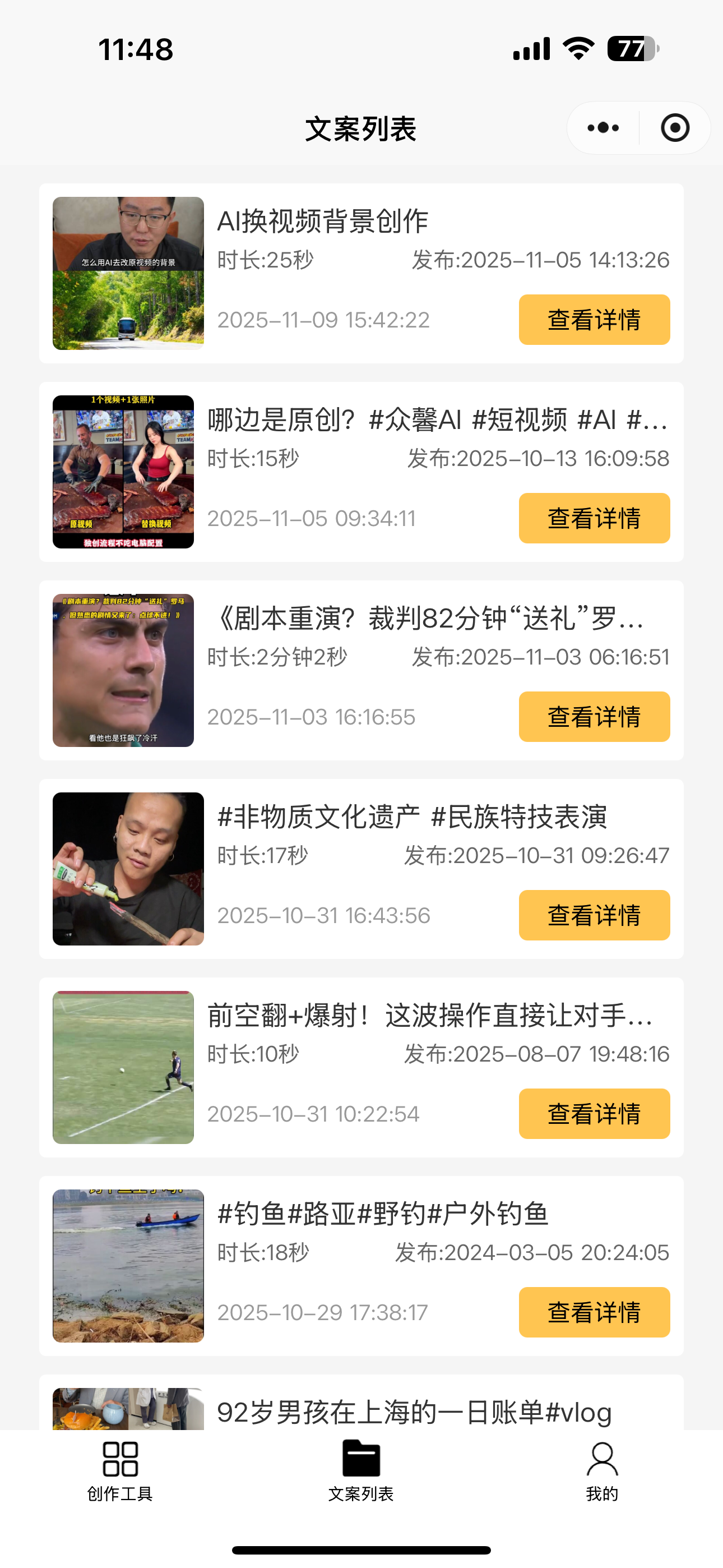View details for AI换视频背景创作
This screenshot has height=1568, width=723.
(594, 320)
